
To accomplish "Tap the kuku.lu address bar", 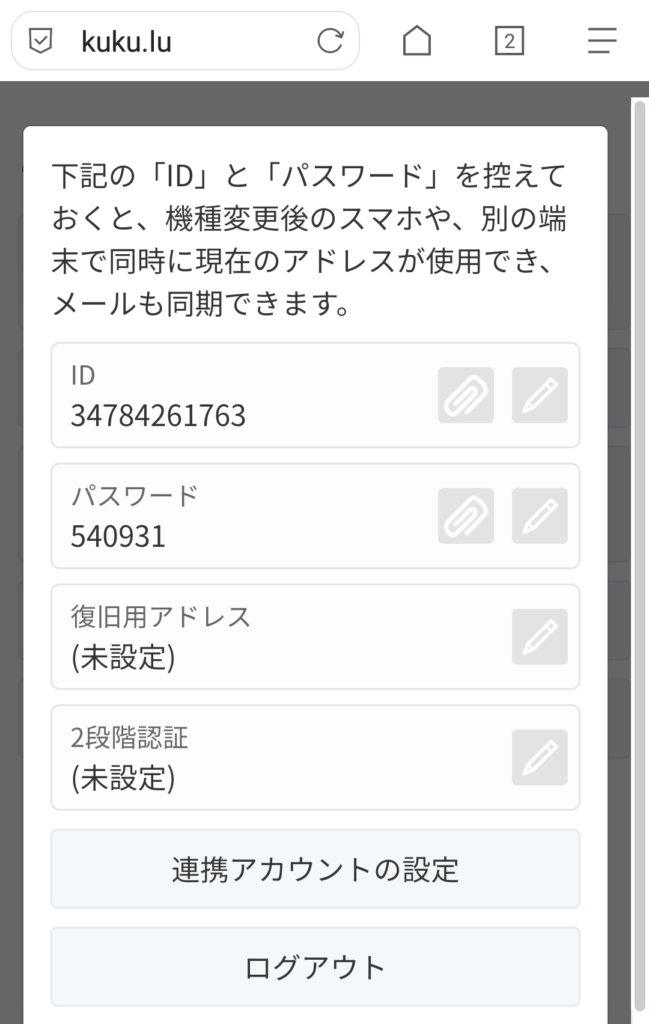I will click(x=190, y=42).
